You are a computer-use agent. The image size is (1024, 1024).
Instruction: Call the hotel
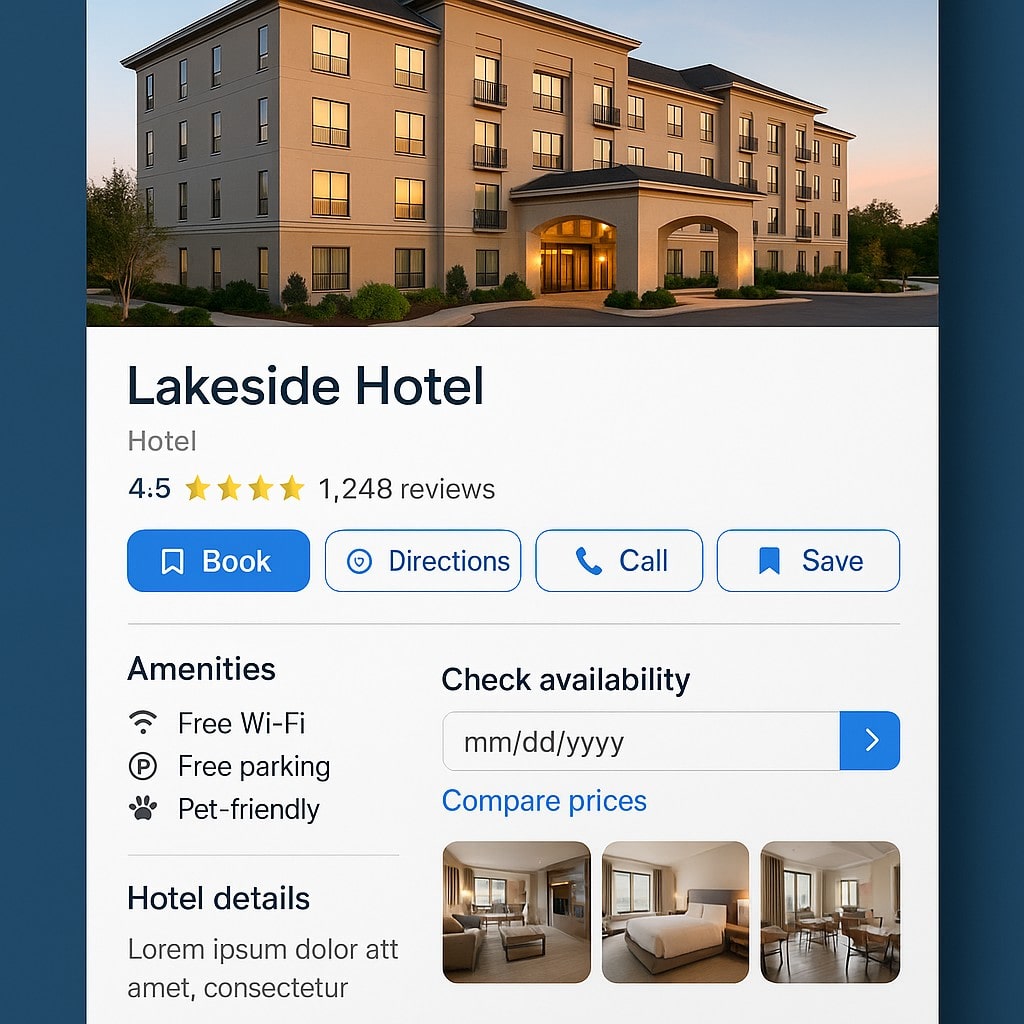click(x=619, y=561)
